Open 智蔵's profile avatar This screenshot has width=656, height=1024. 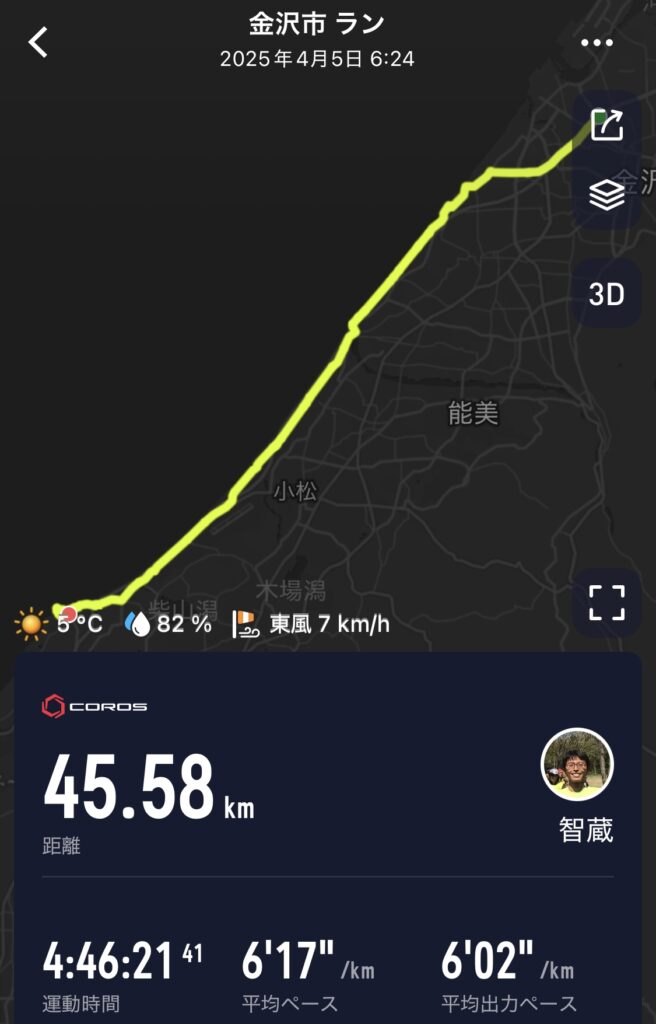pyautogui.click(x=577, y=766)
